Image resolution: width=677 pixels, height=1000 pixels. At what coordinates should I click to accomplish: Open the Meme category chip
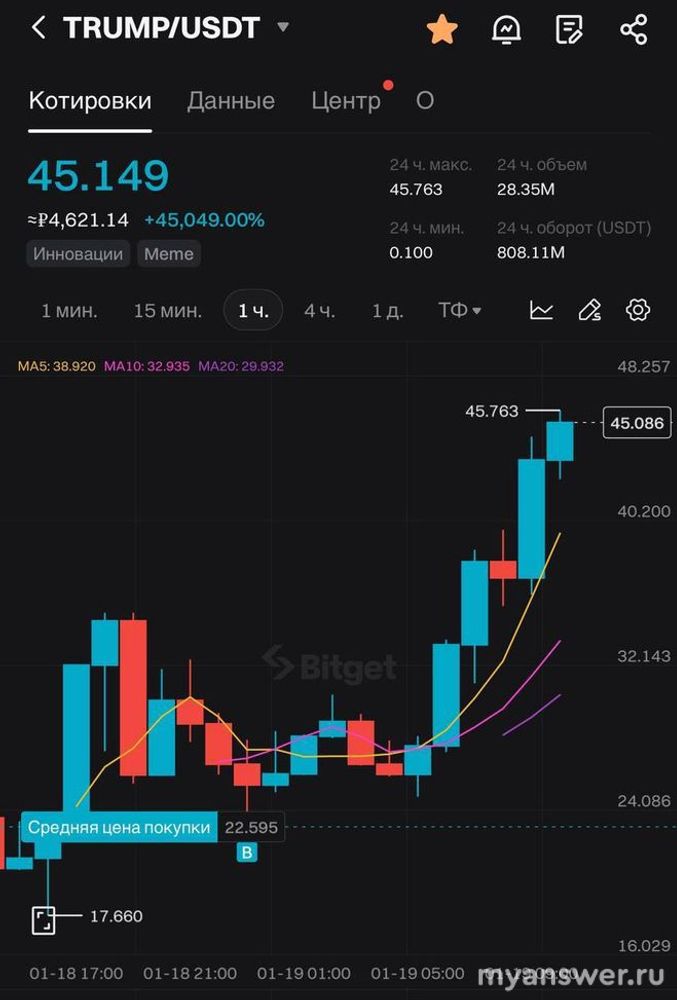(x=169, y=254)
